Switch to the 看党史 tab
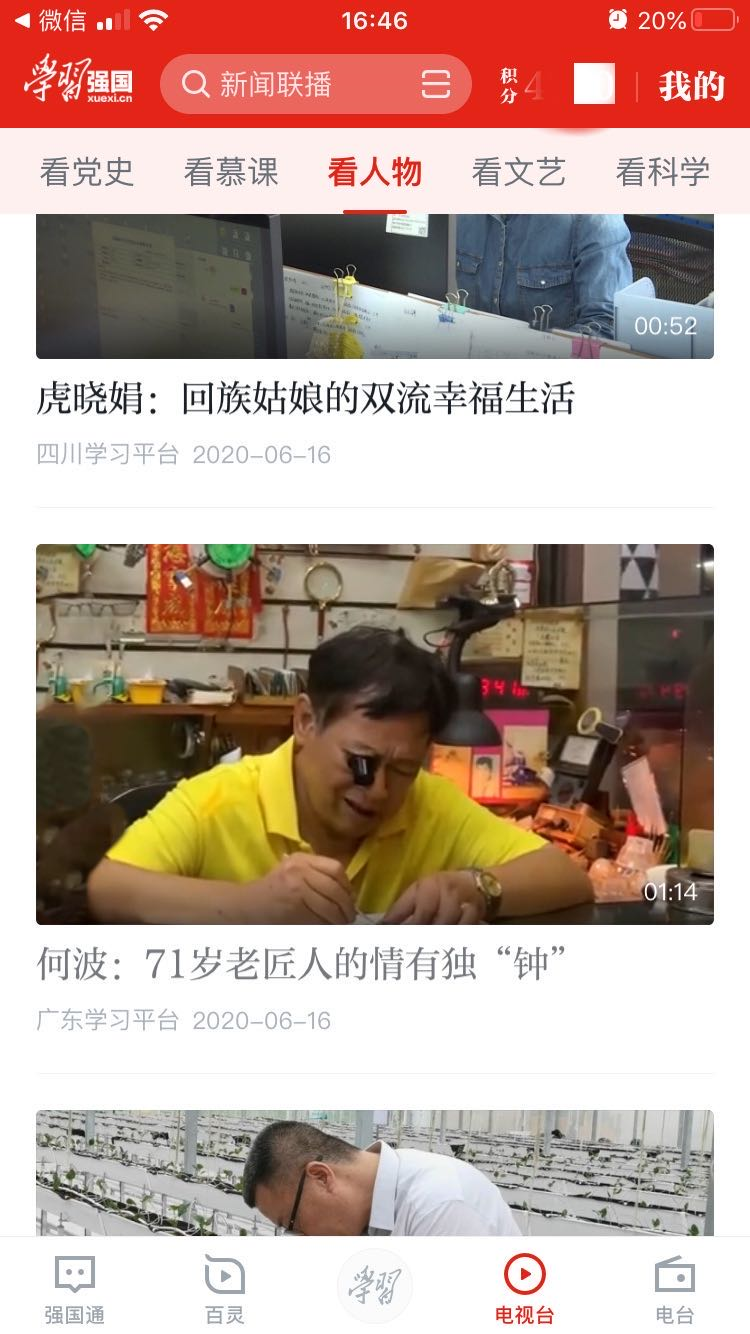Viewport: 750px width, 1334px height. (x=87, y=172)
